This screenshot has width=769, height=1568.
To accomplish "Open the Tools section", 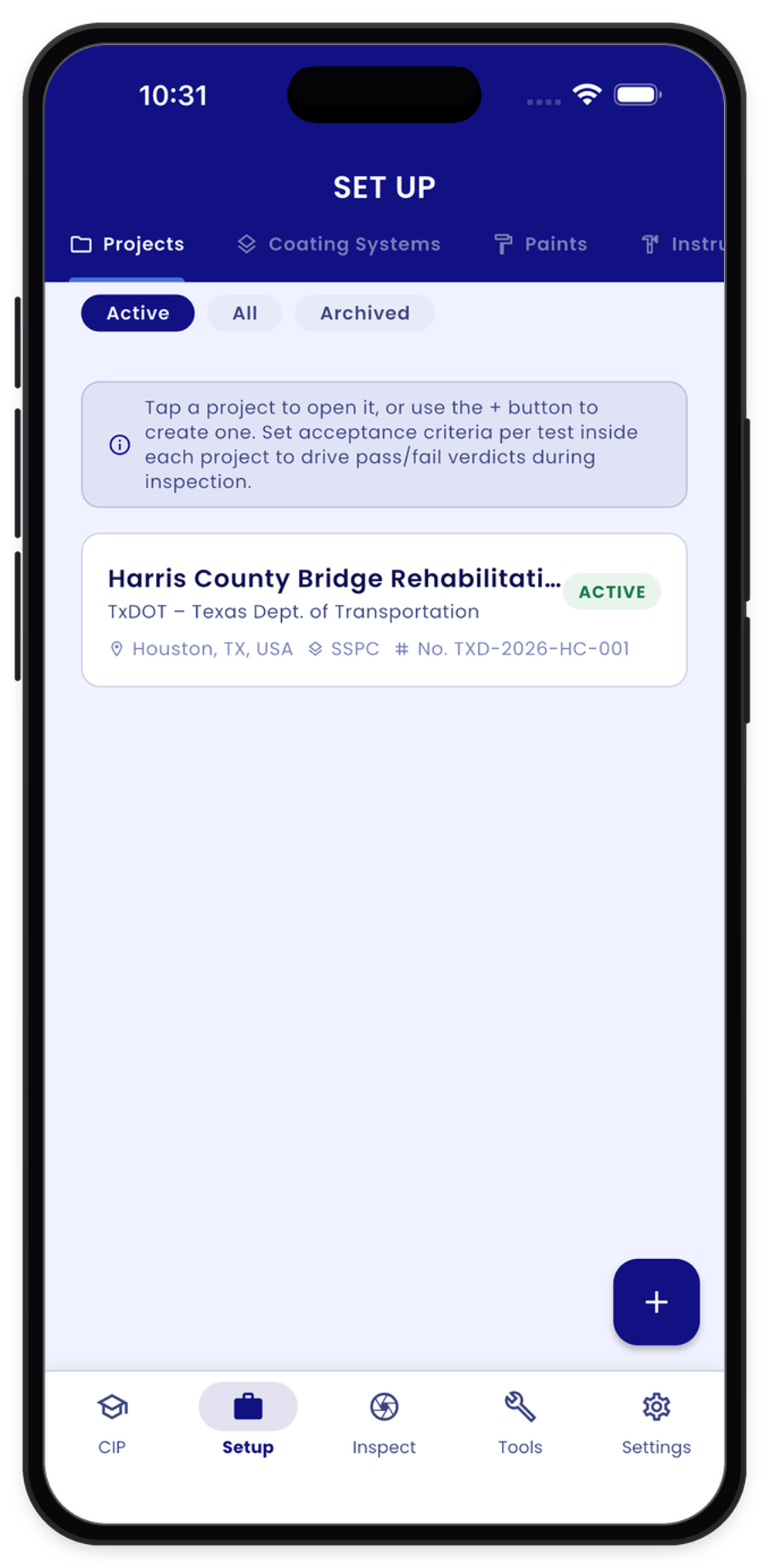I will (x=520, y=1423).
